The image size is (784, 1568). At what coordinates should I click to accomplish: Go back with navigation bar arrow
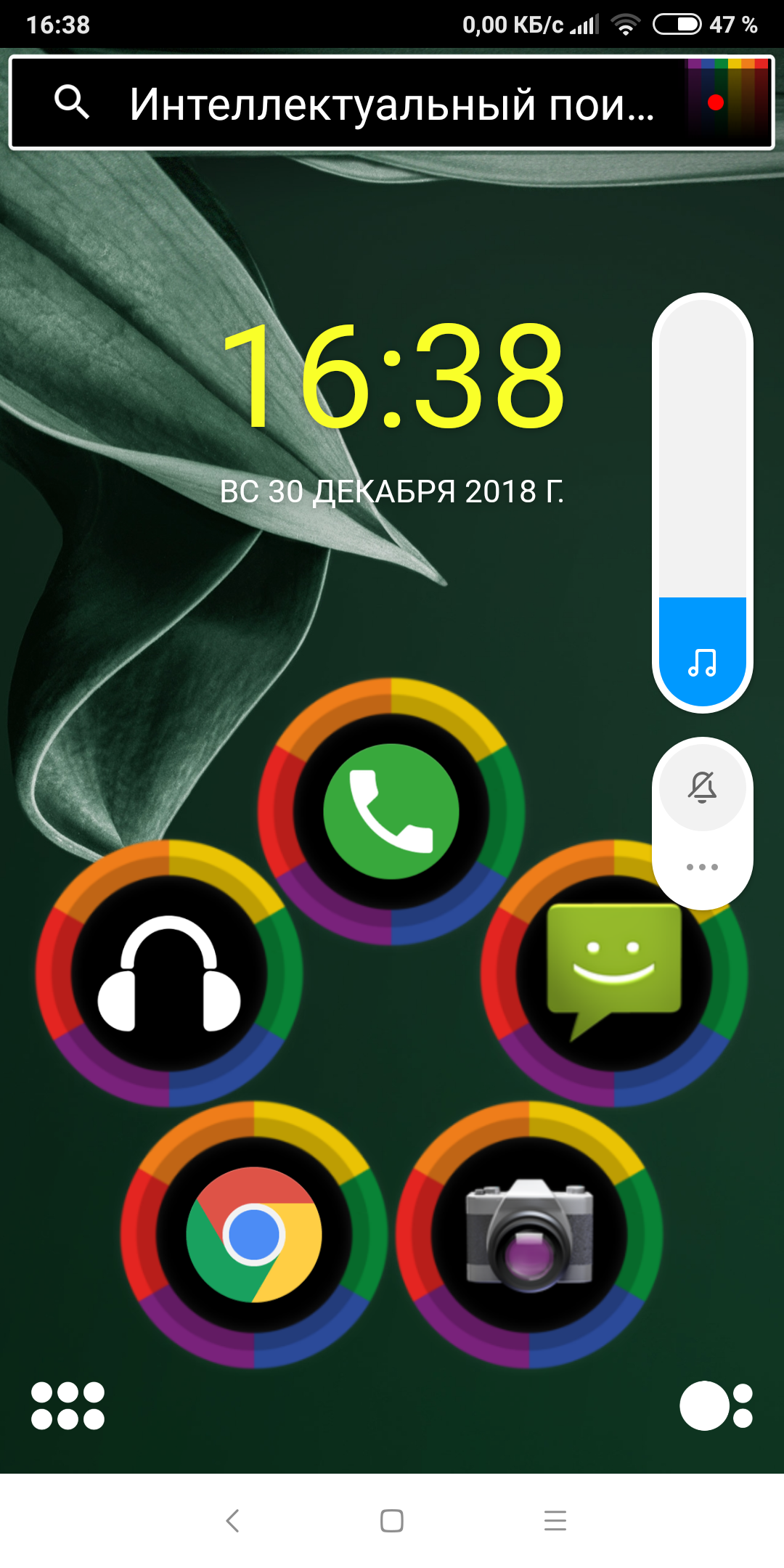click(x=232, y=1520)
